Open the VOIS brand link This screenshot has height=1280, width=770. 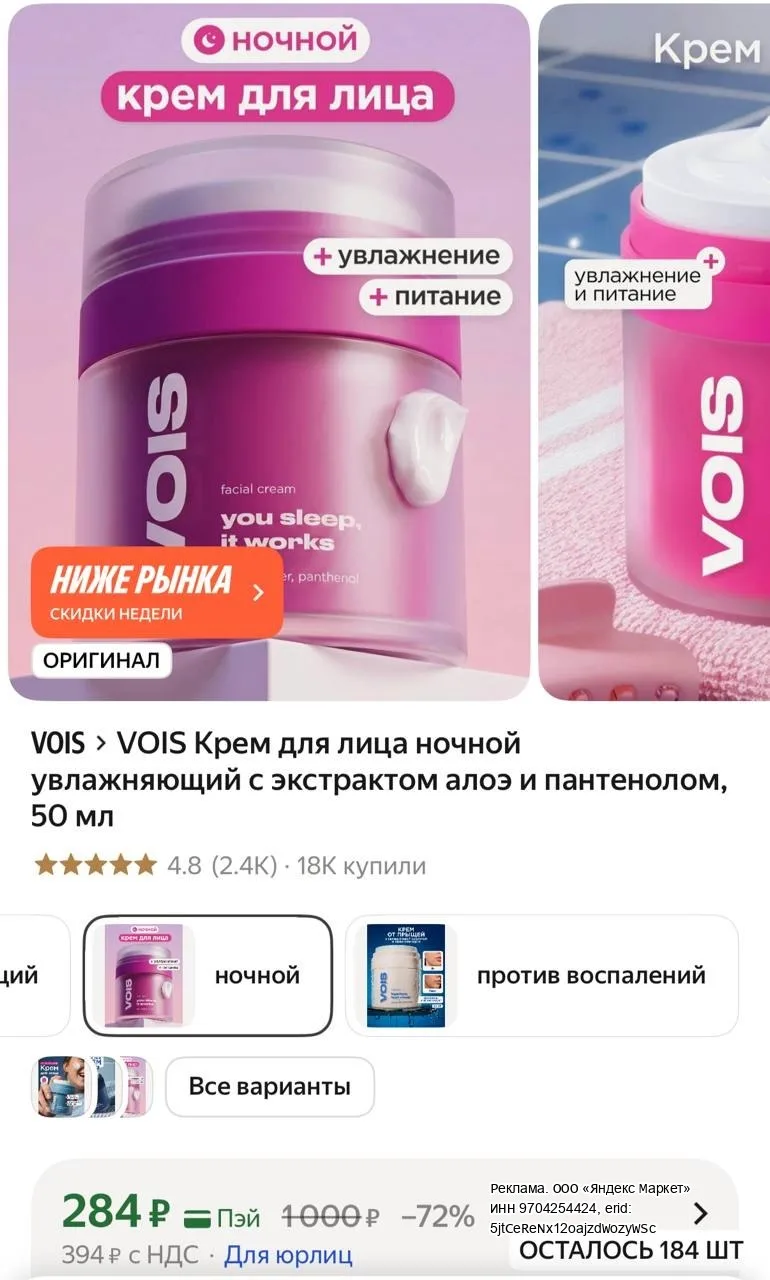pos(58,744)
